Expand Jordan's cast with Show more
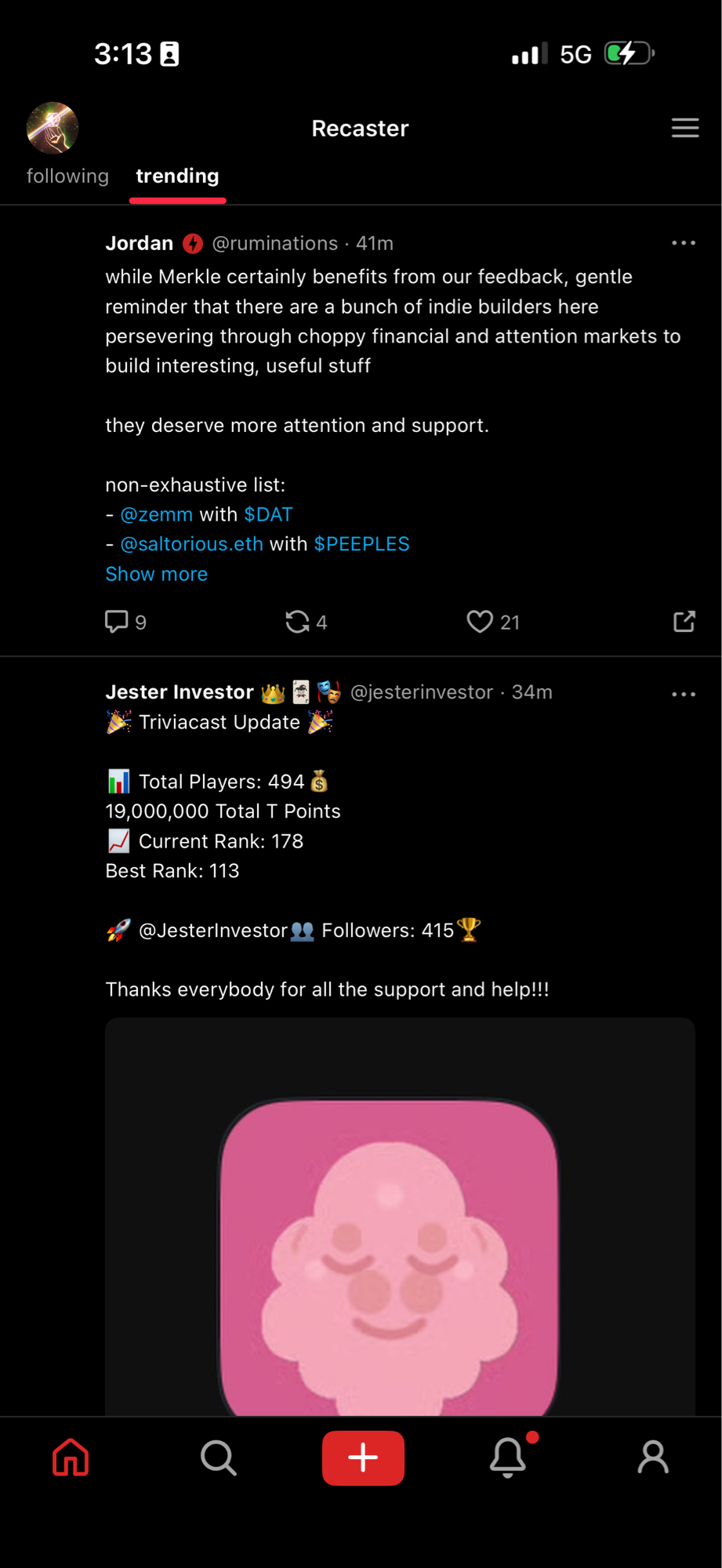The image size is (722, 1568). pos(156,574)
